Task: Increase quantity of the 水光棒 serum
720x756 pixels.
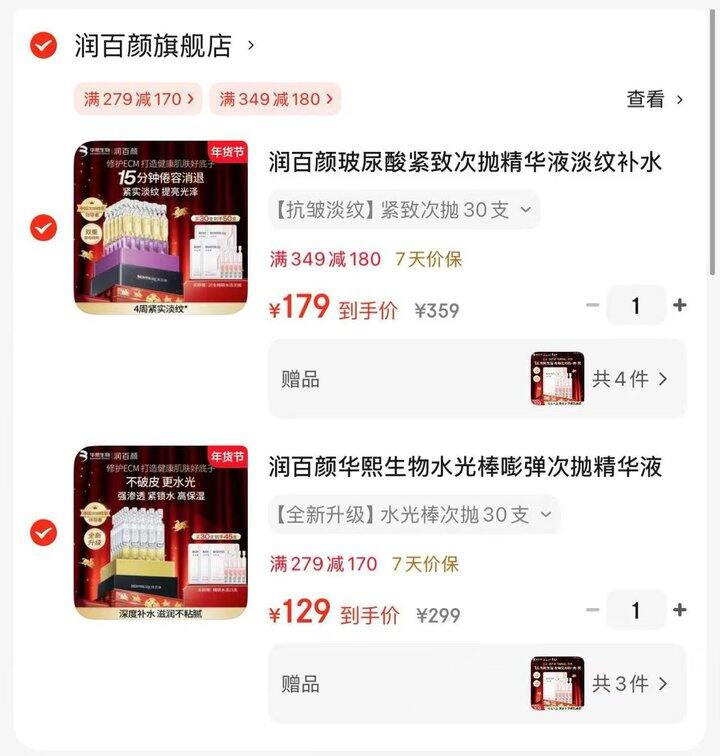Action: pyautogui.click(x=679, y=611)
